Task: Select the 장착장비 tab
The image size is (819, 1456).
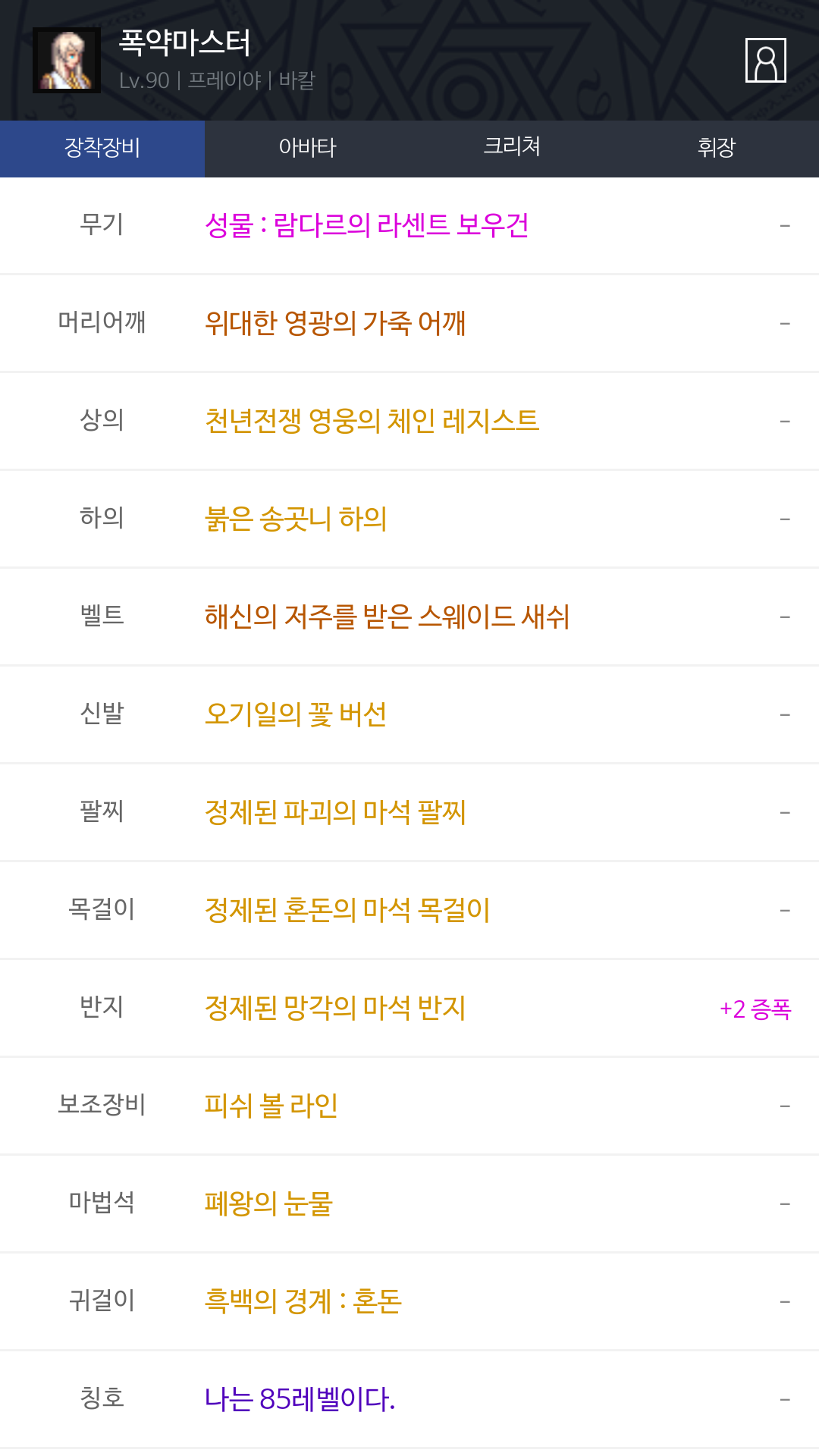Action: coord(102,149)
